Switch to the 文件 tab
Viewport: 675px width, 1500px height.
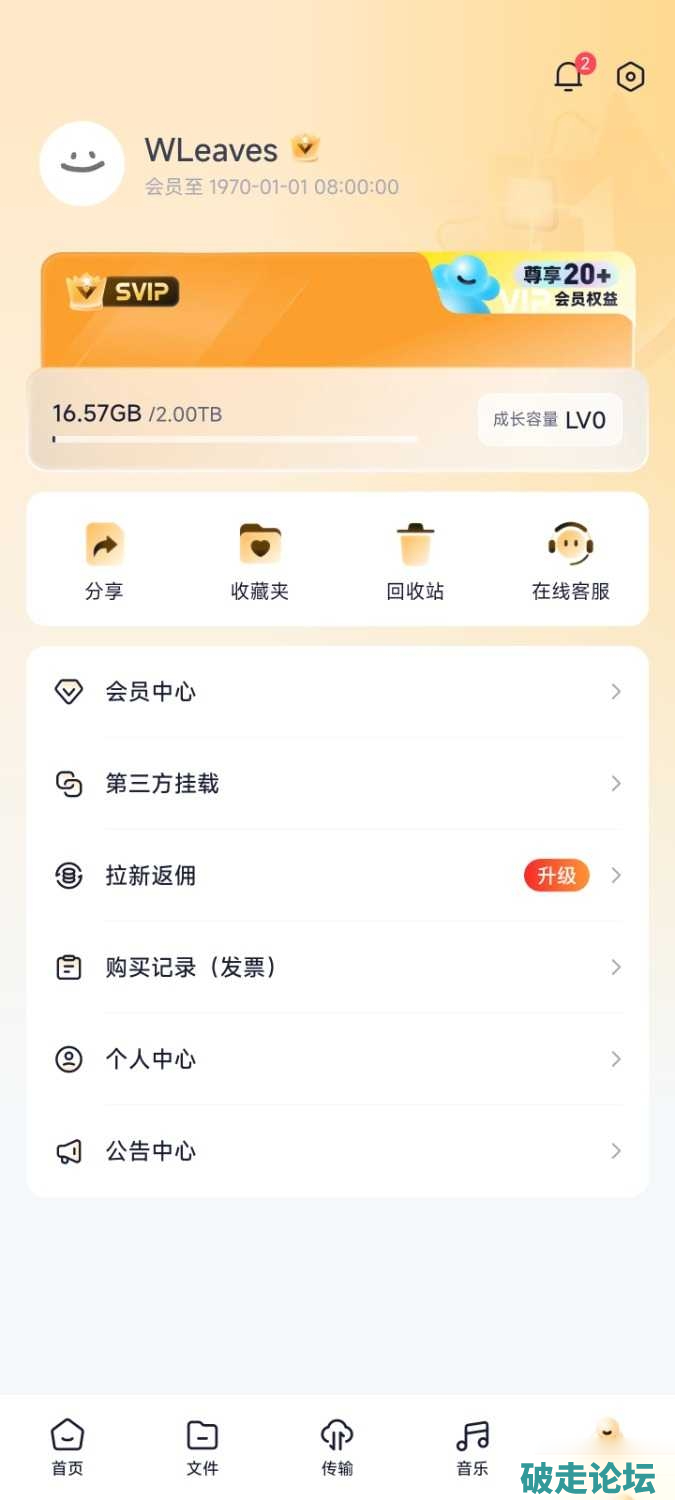[x=202, y=1448]
